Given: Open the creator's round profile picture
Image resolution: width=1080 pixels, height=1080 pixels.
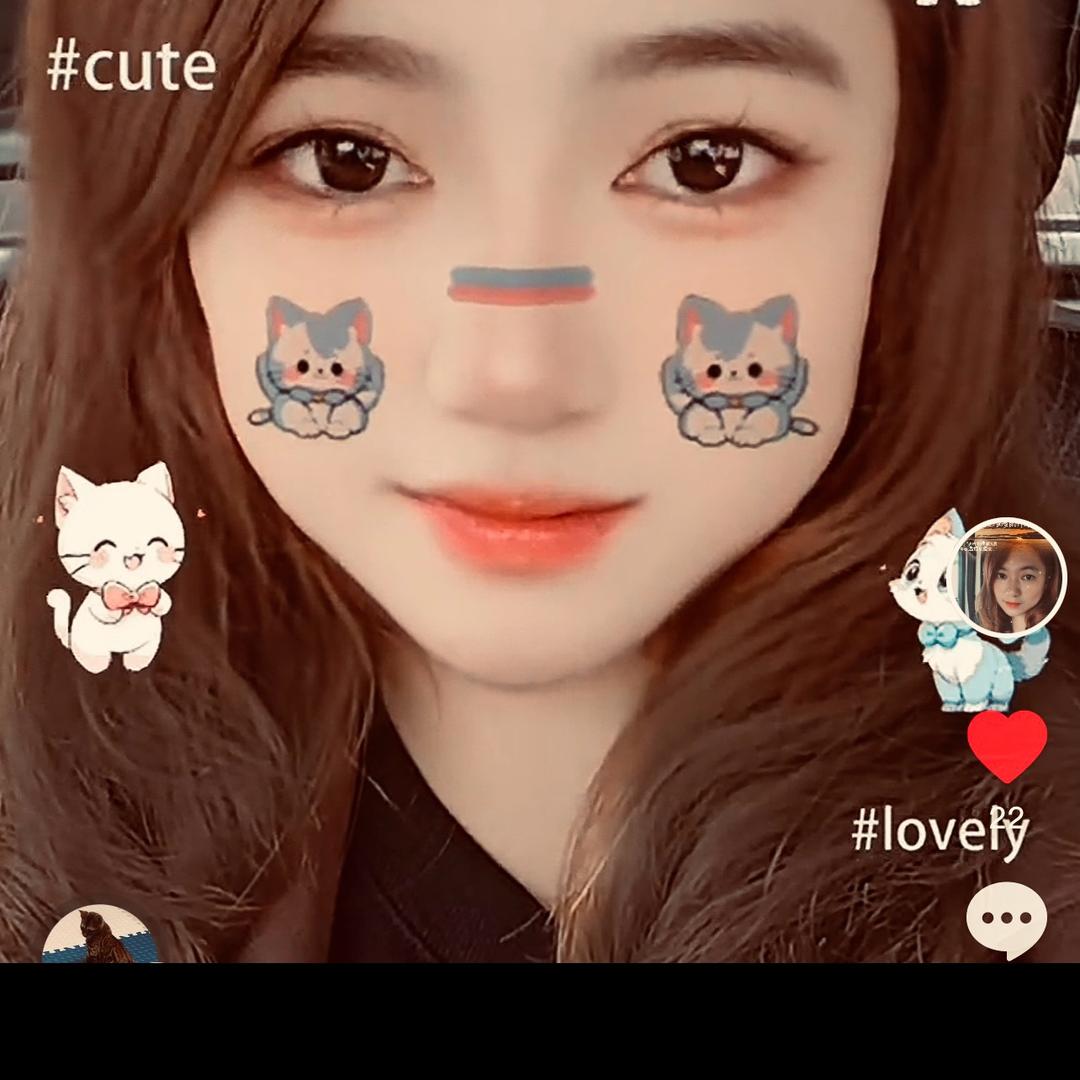Looking at the screenshot, I should pyautogui.click(x=1007, y=578).
